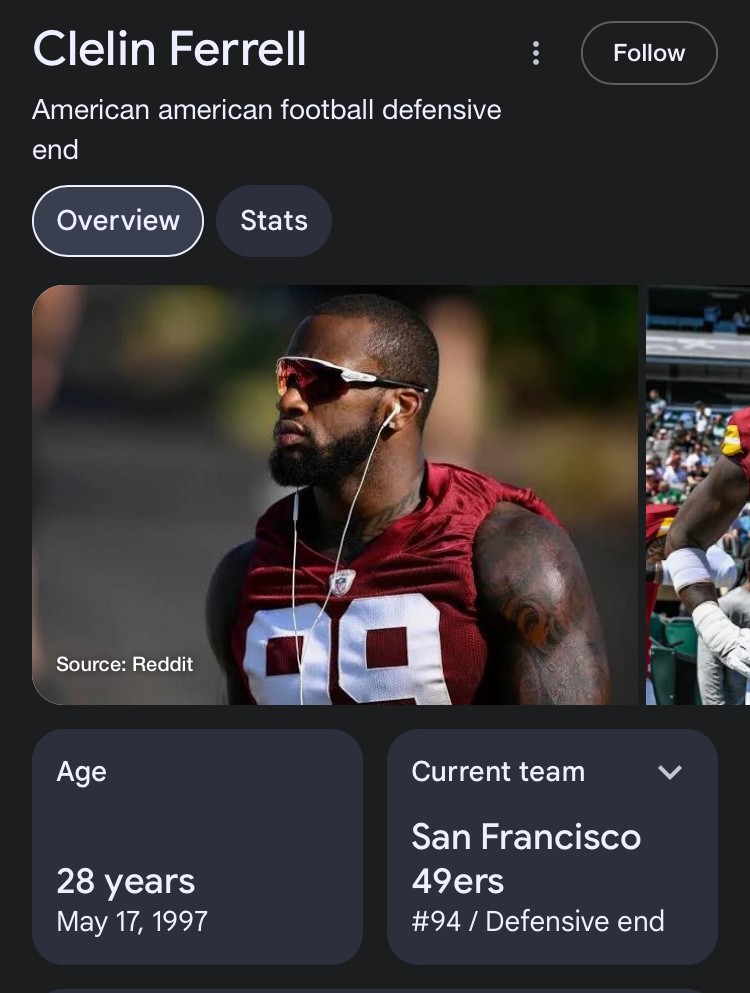Open the Age card
This screenshot has width=750, height=993.
197,846
